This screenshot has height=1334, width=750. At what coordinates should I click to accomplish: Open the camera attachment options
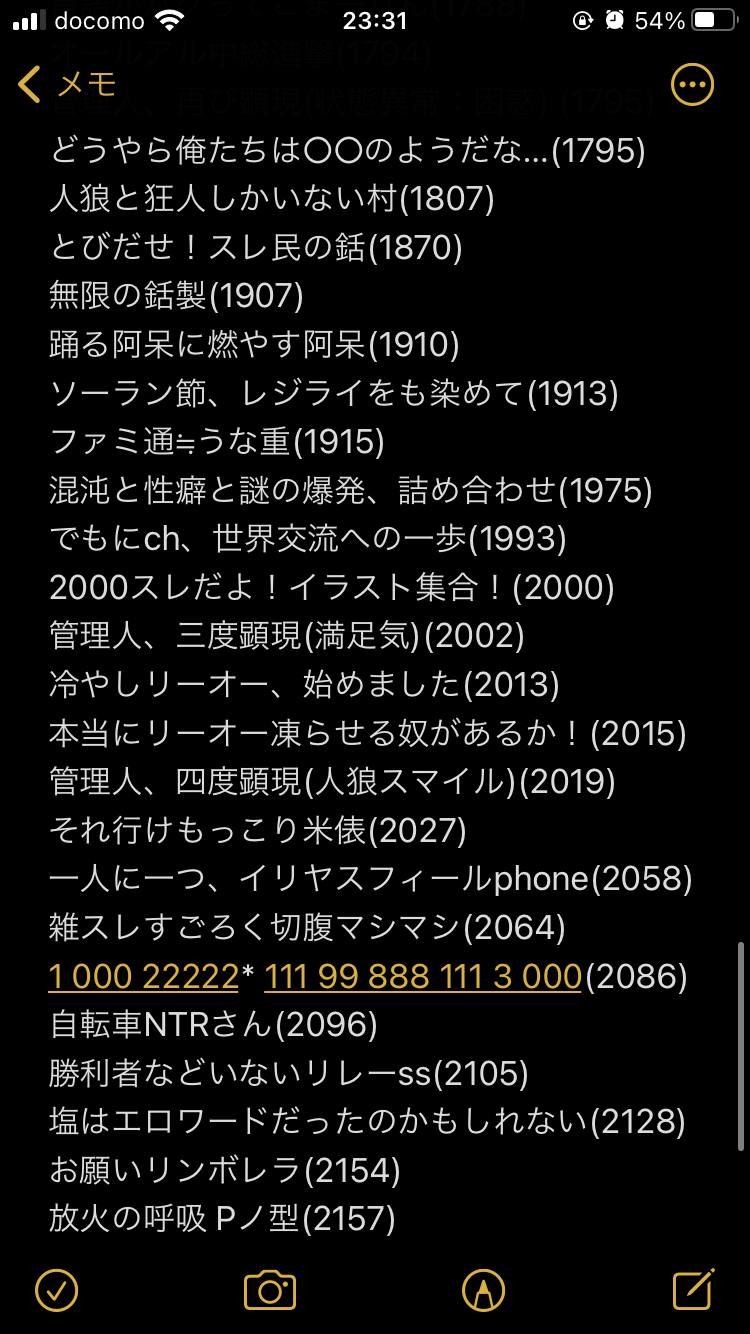click(x=270, y=1290)
